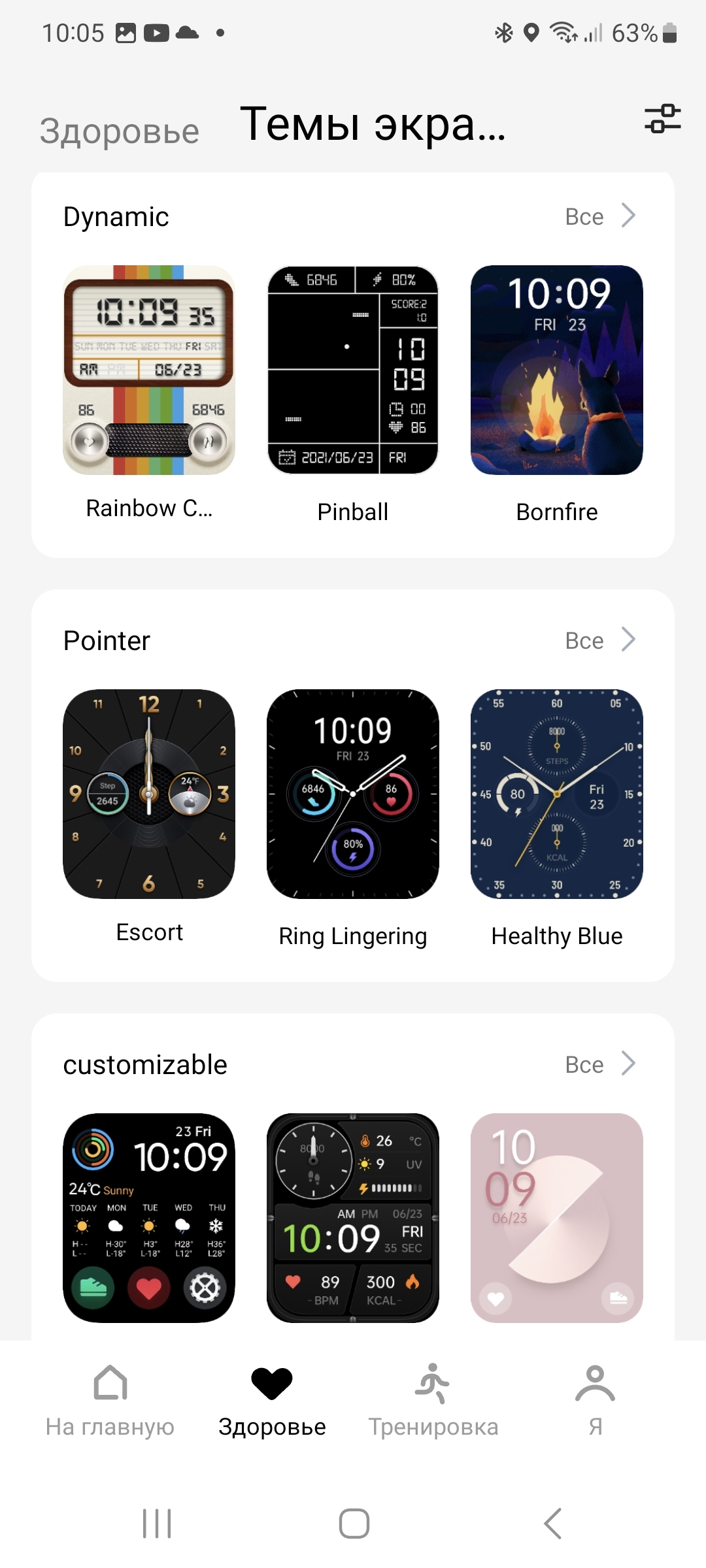
Task: Open the Pinball watch face
Action: 353,370
